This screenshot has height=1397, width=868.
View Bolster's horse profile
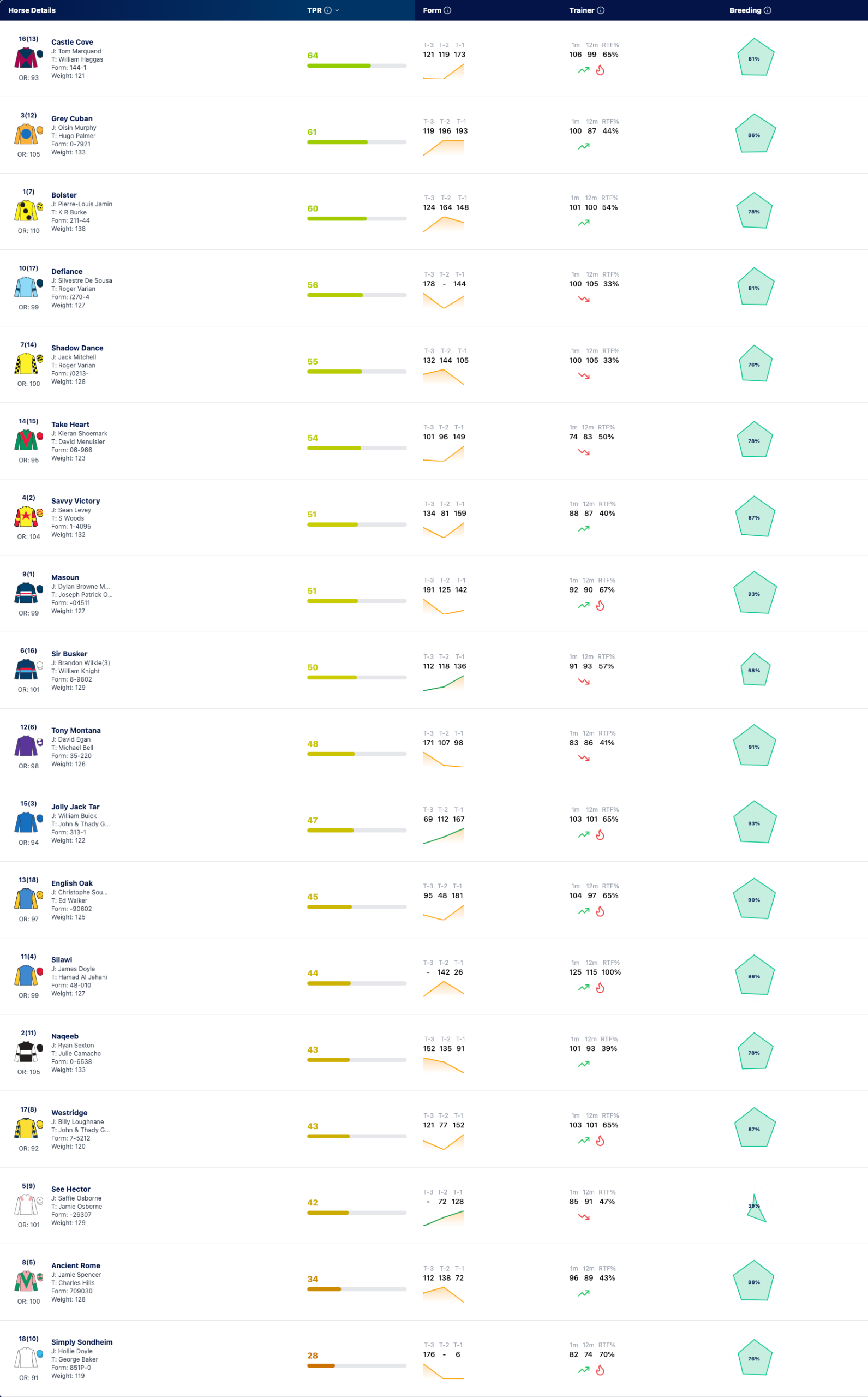pos(64,195)
